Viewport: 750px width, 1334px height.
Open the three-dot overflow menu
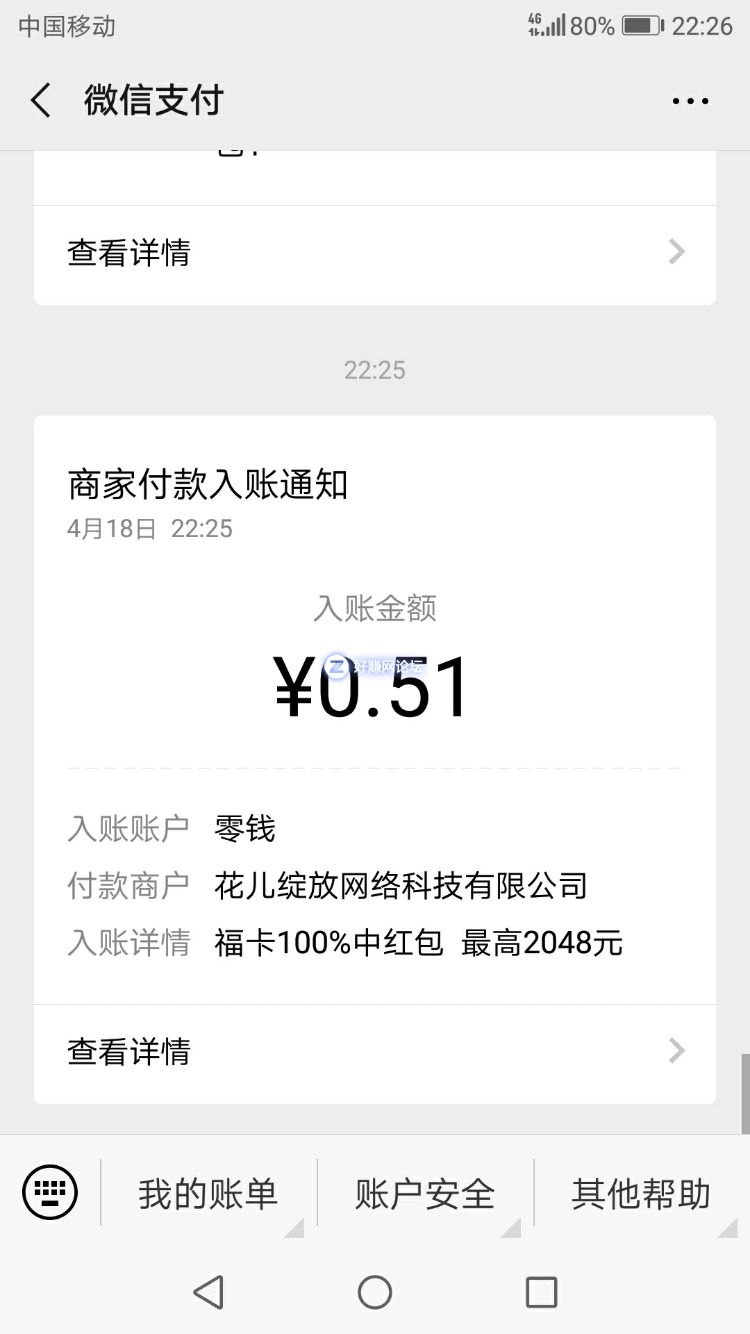(690, 101)
